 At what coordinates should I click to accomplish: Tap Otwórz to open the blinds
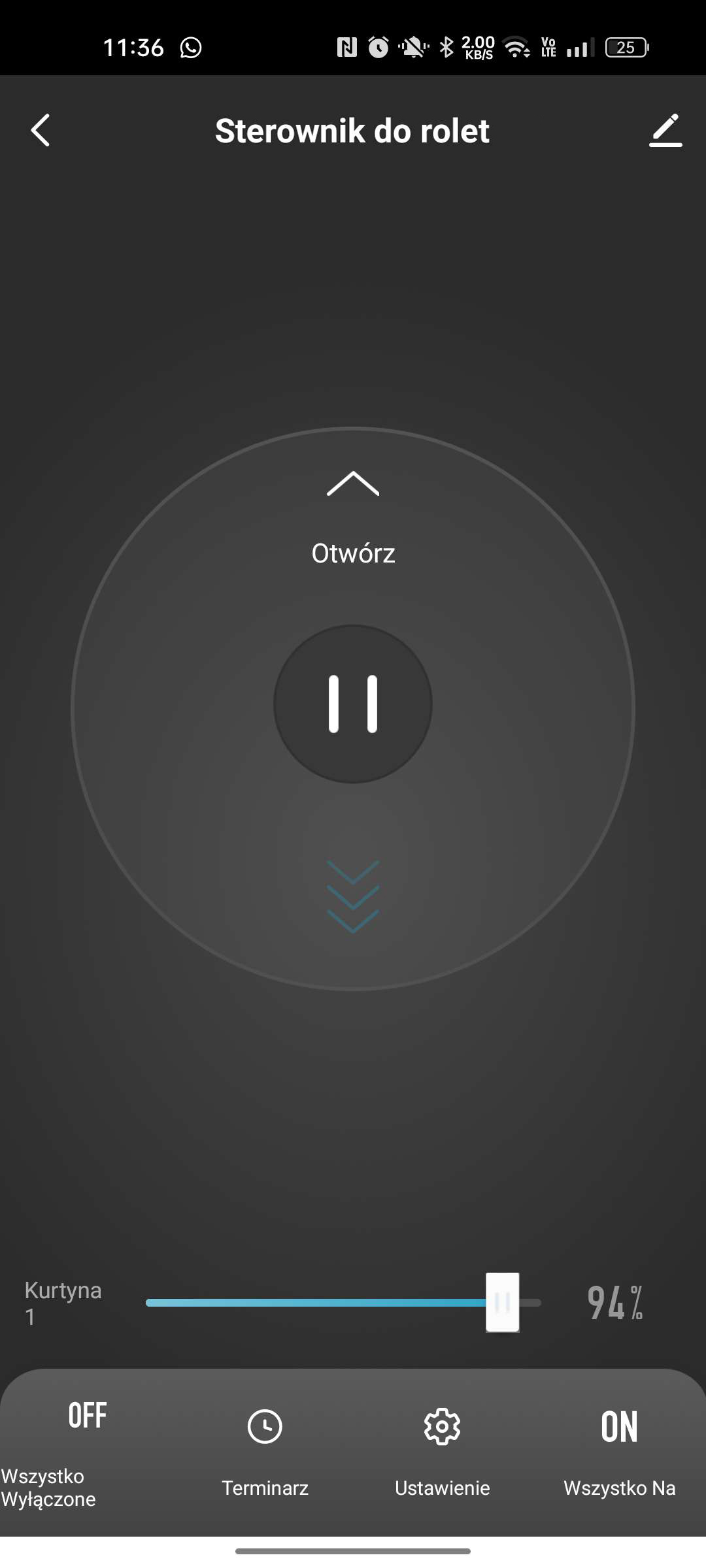click(x=353, y=516)
